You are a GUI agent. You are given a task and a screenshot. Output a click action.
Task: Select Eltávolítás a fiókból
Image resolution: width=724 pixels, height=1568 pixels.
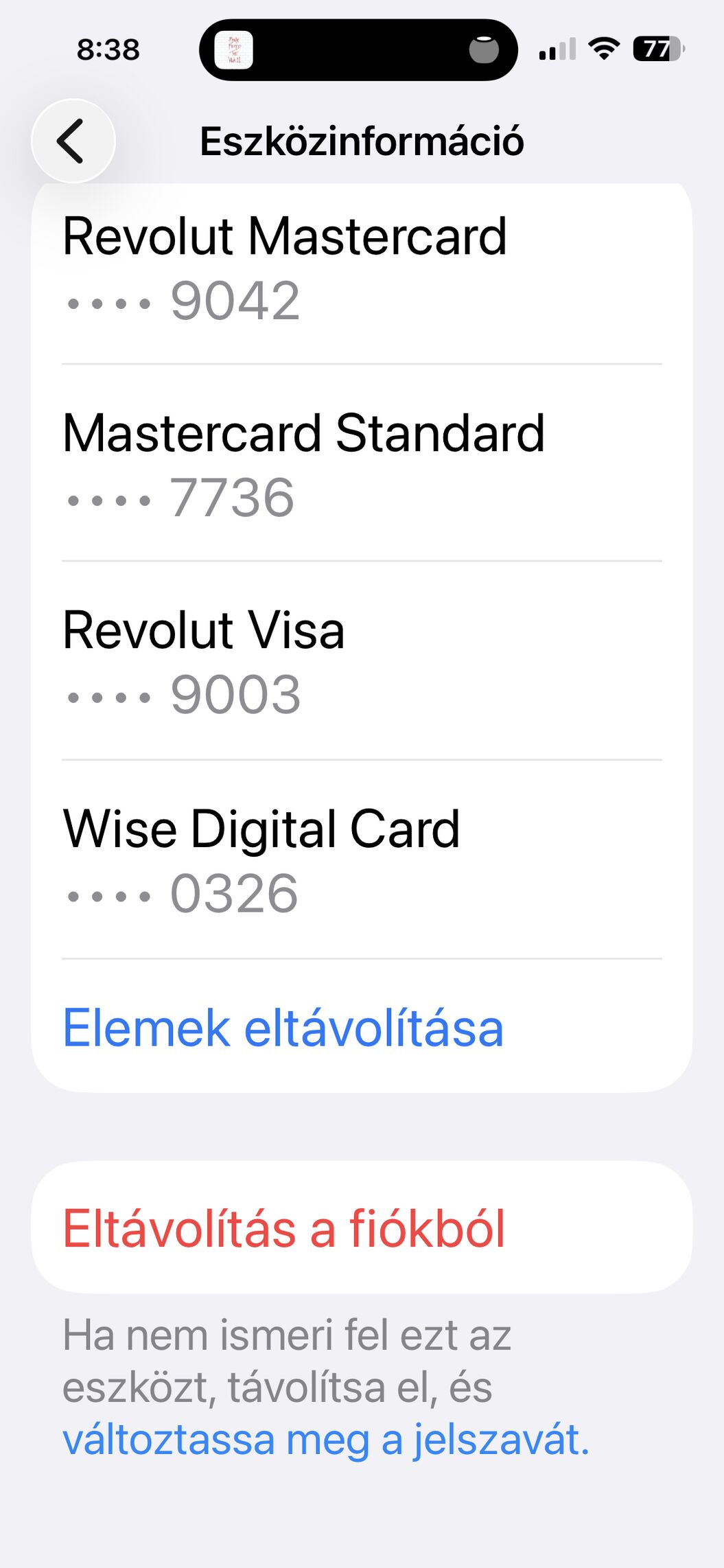284,1228
